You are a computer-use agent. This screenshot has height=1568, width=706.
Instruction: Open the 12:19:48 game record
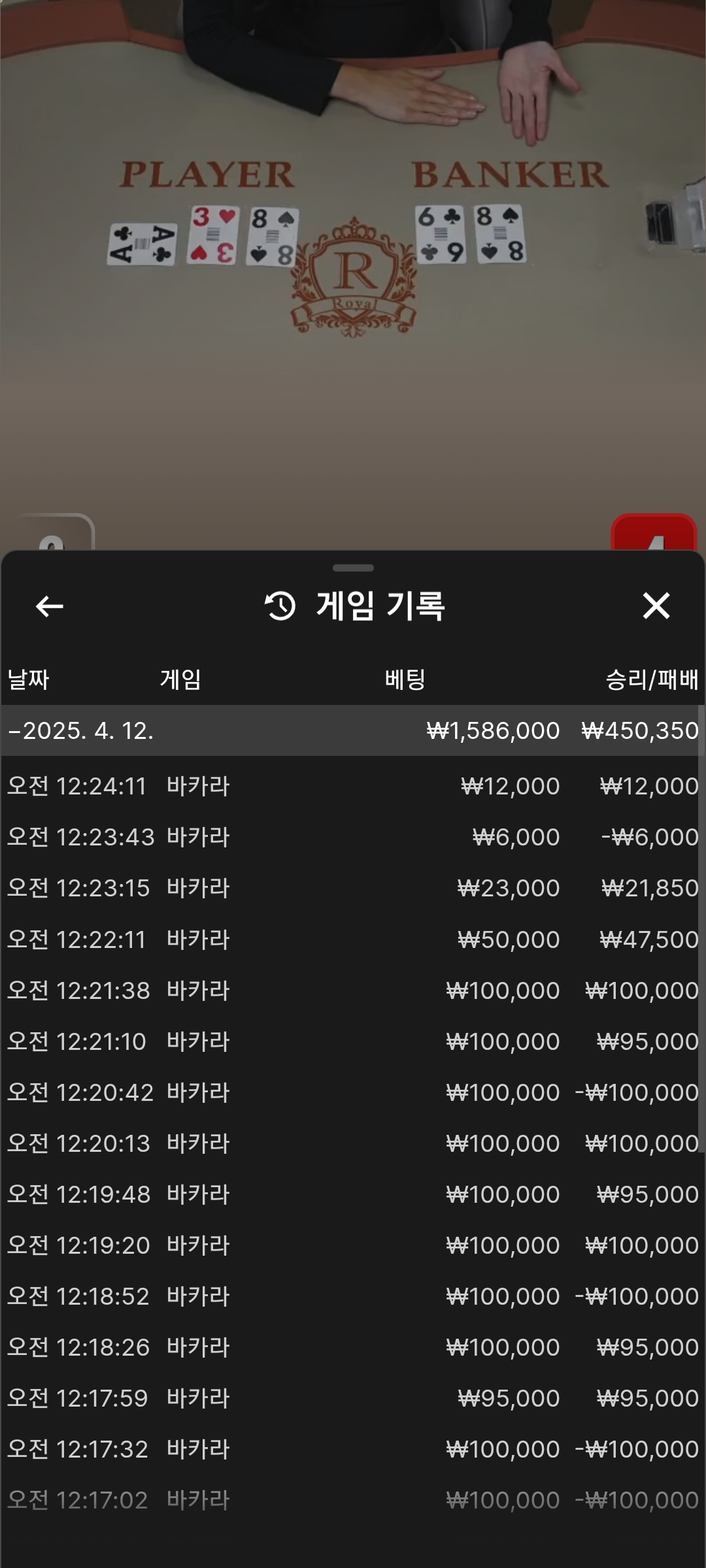coord(353,1194)
